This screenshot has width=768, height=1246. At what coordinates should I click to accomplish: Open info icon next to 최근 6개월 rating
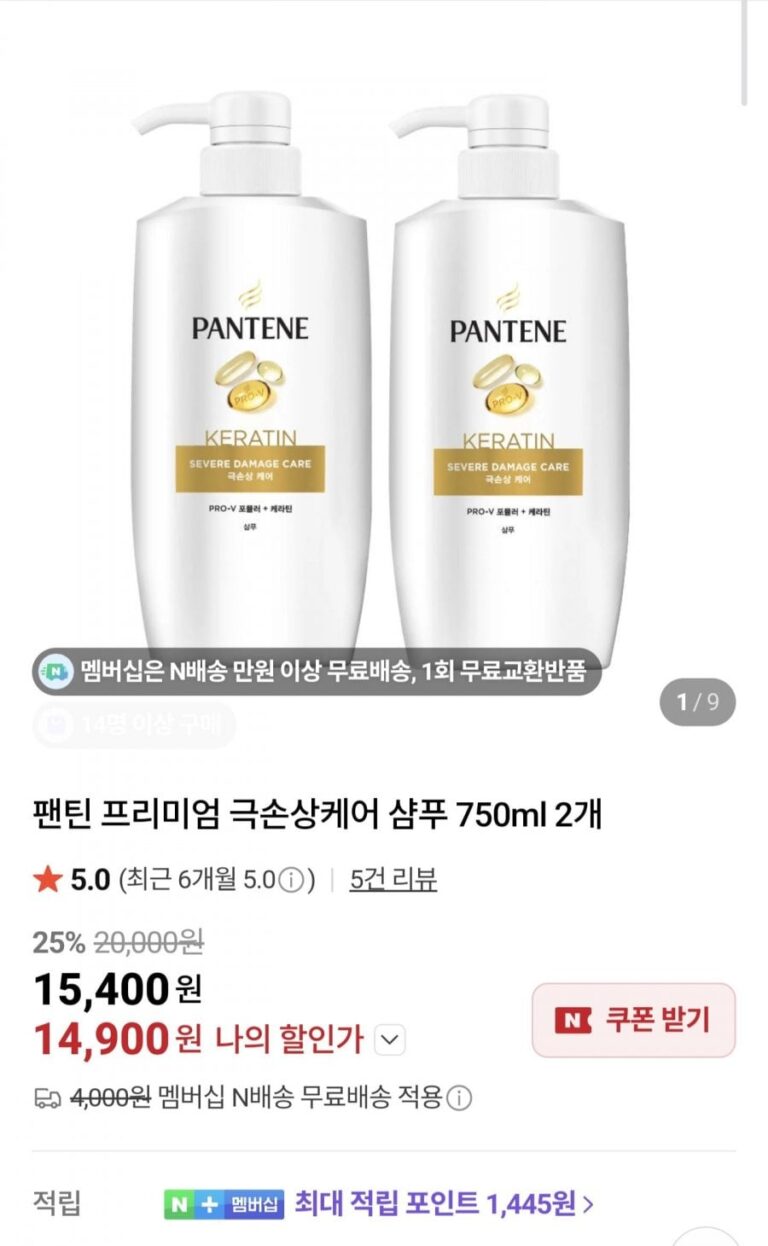(290, 881)
